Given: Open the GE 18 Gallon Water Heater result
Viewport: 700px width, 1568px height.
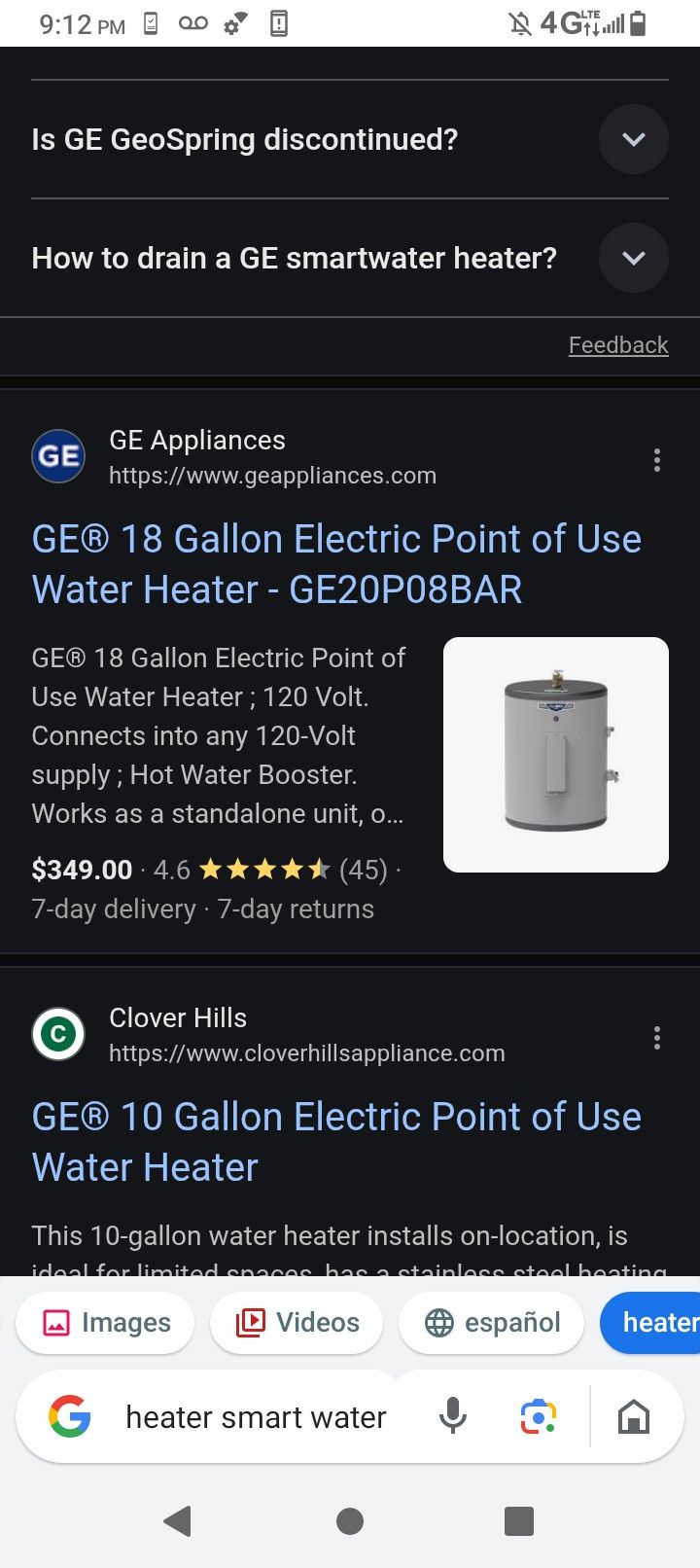Looking at the screenshot, I should point(336,563).
